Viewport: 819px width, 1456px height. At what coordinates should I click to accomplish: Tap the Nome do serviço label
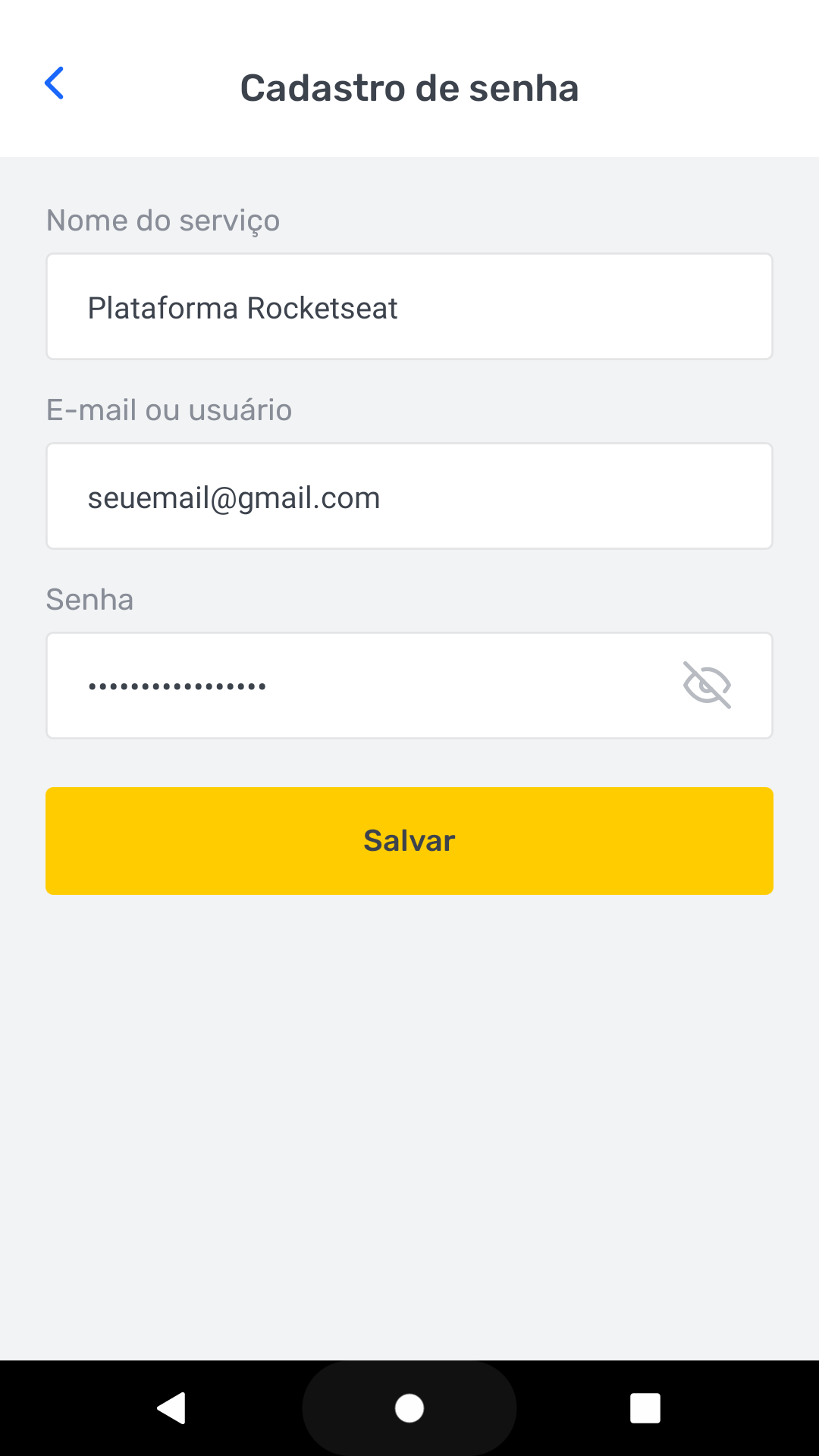click(162, 220)
